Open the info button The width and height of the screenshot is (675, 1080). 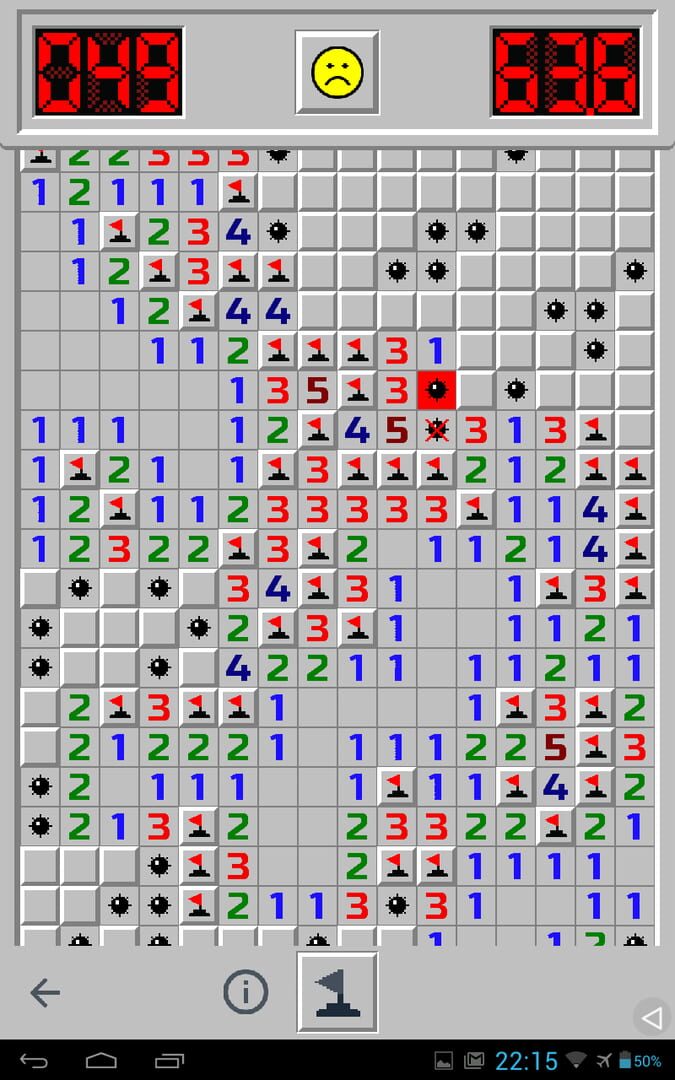click(x=245, y=992)
